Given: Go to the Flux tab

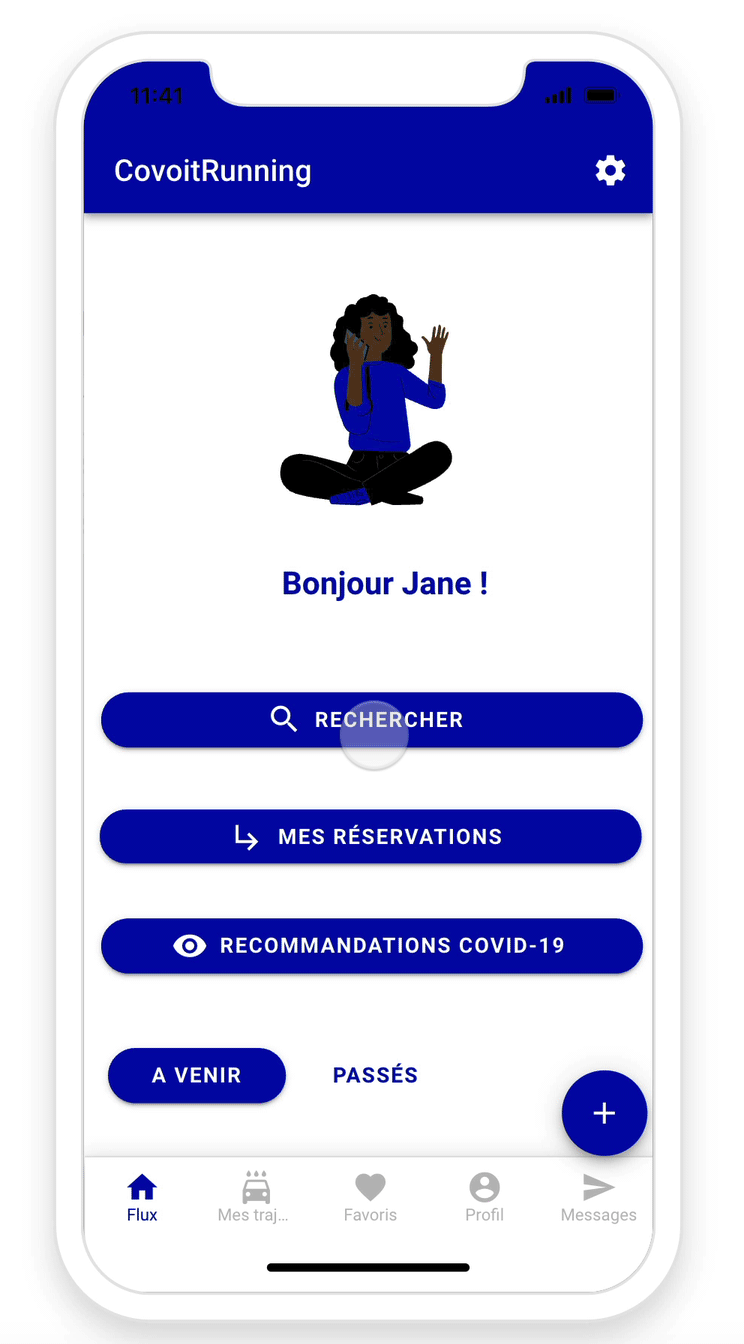Looking at the screenshot, I should tap(142, 1198).
